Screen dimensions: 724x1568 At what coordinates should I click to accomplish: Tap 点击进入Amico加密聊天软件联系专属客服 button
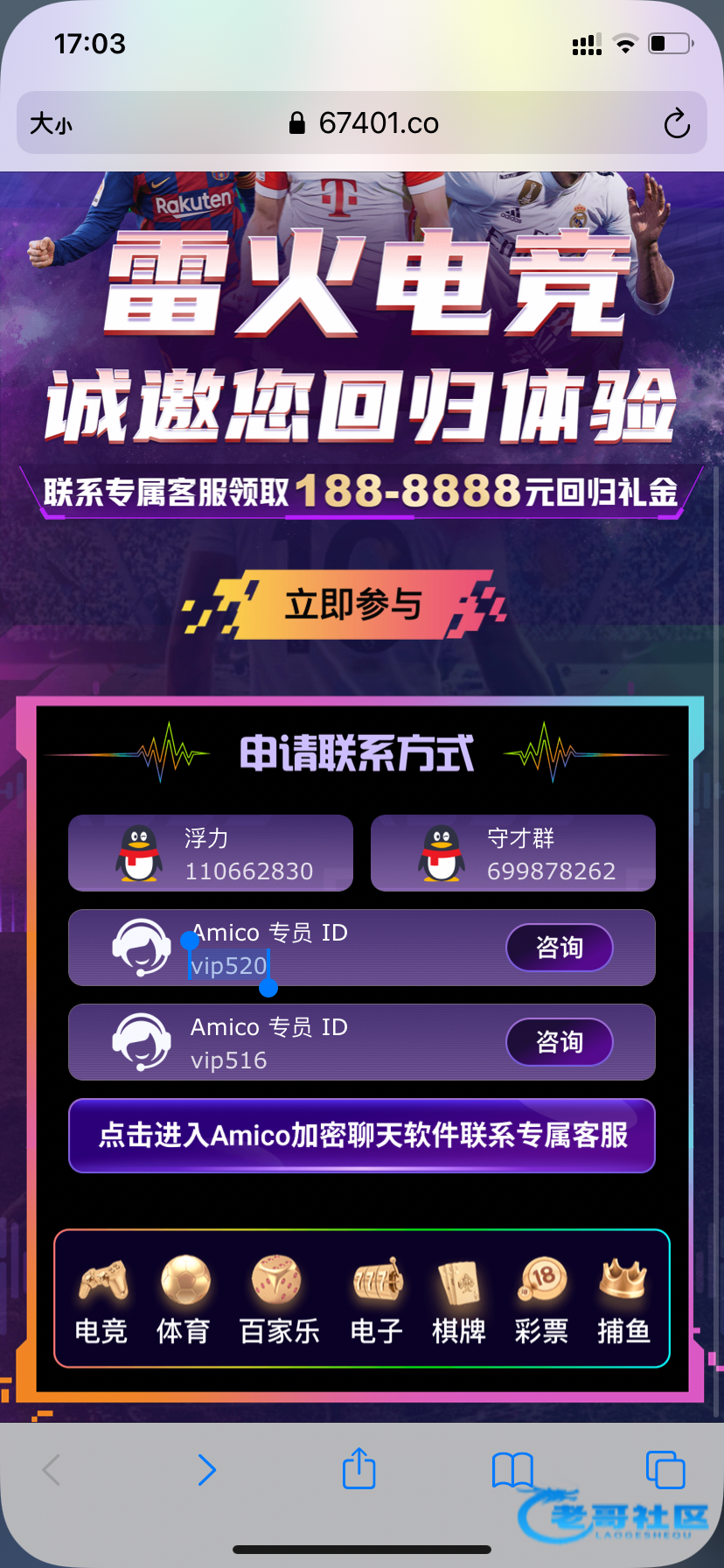(362, 1136)
